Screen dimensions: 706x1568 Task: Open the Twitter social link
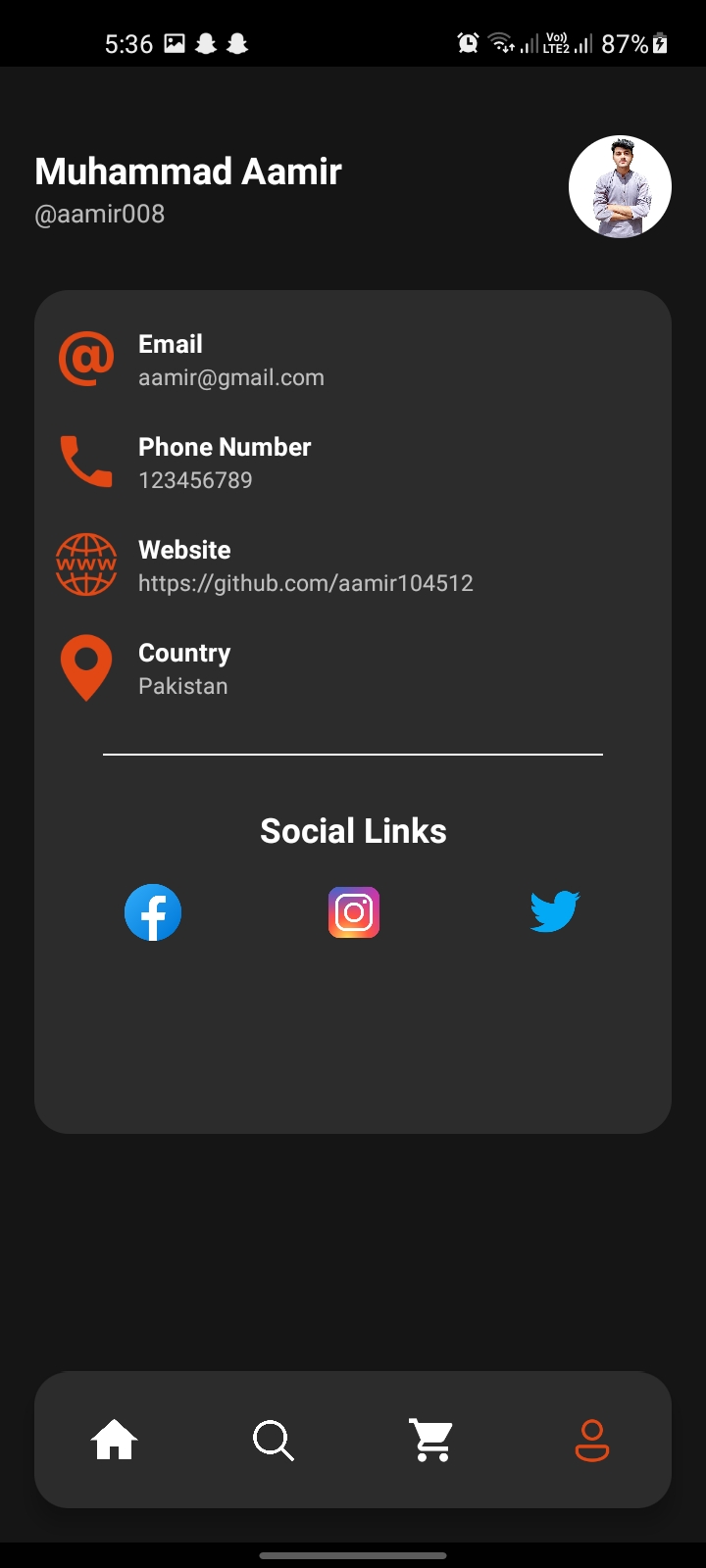click(x=555, y=911)
